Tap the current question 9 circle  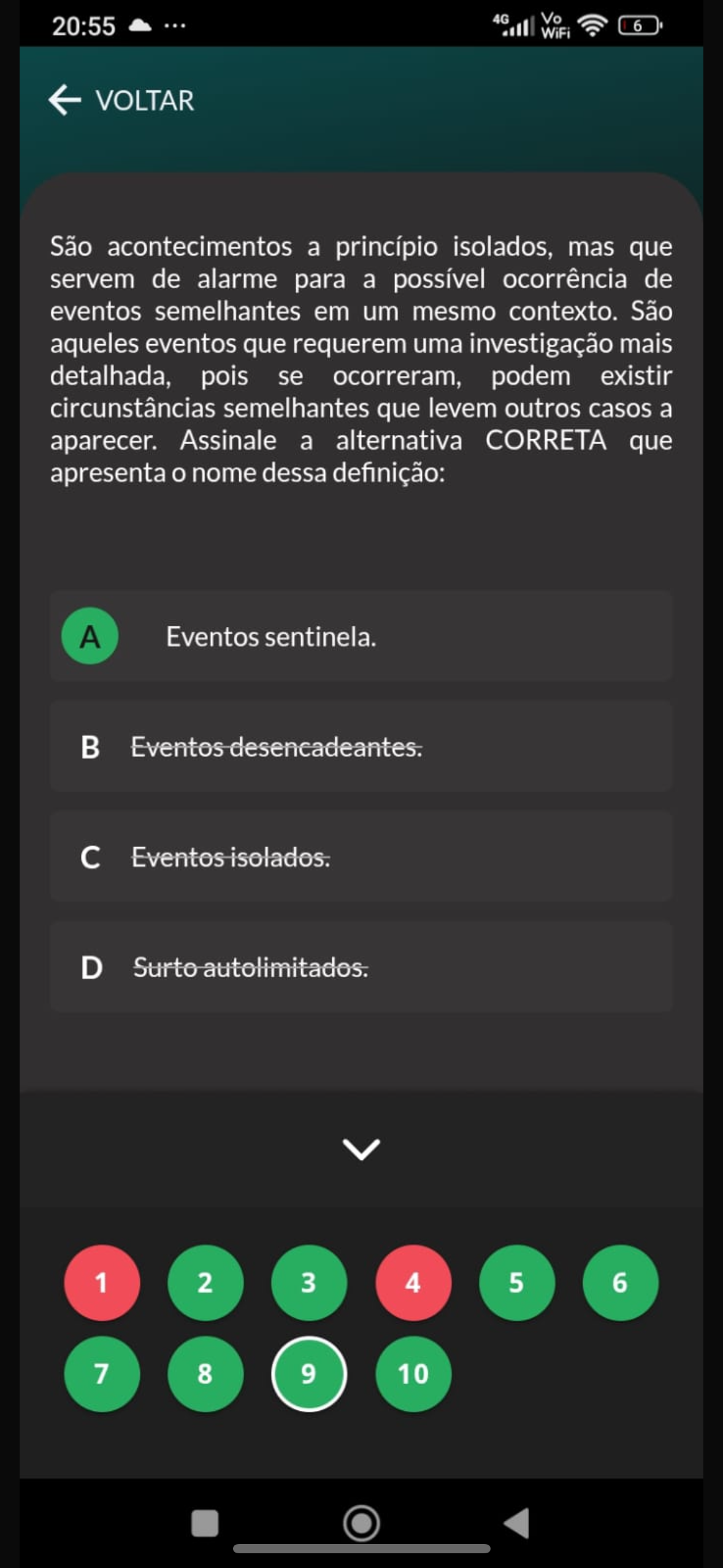coord(309,1374)
